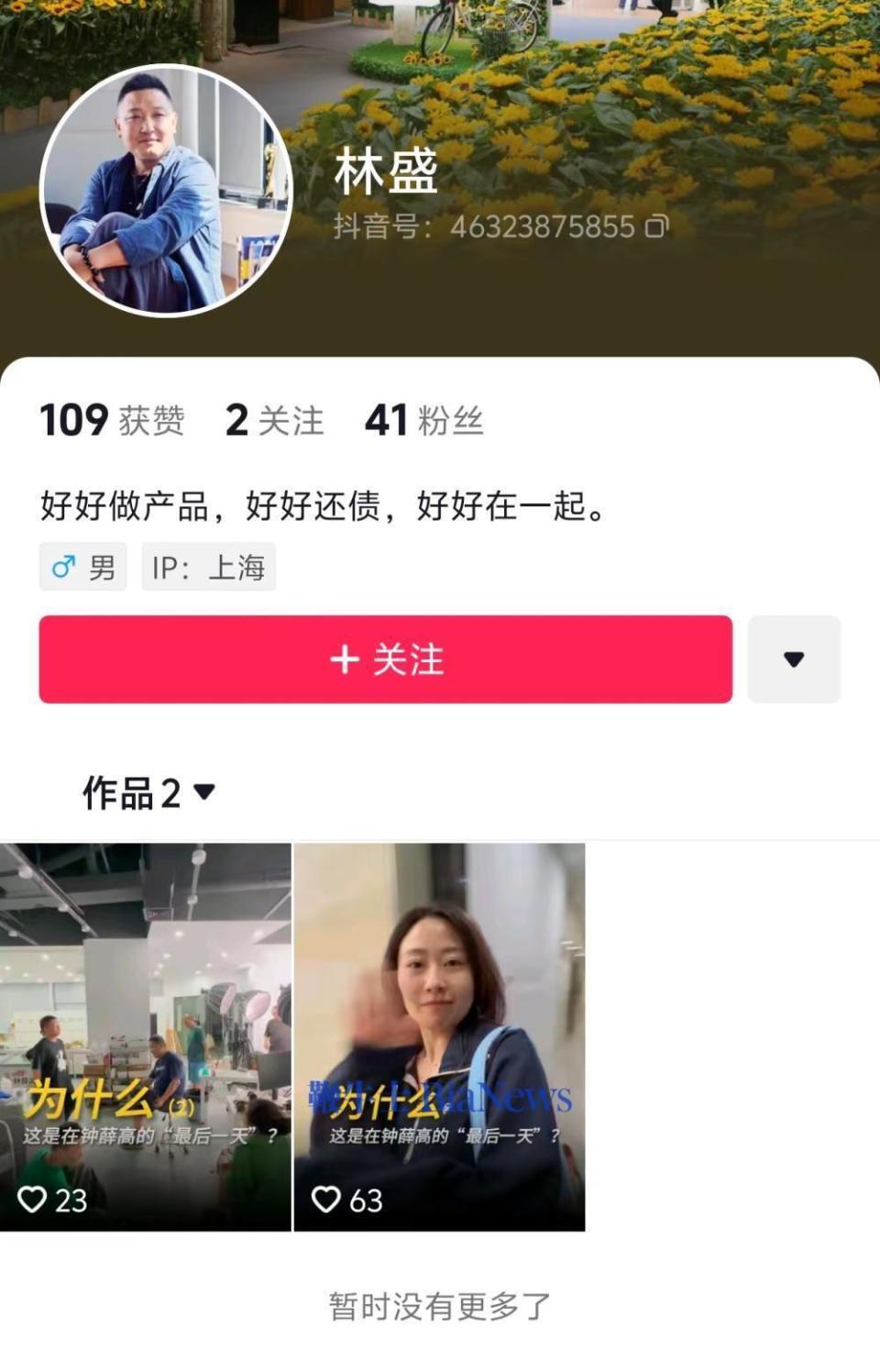Image resolution: width=880 pixels, height=1372 pixels.
Task: Copy the 抖音号 with the copy icon
Action: (656, 227)
